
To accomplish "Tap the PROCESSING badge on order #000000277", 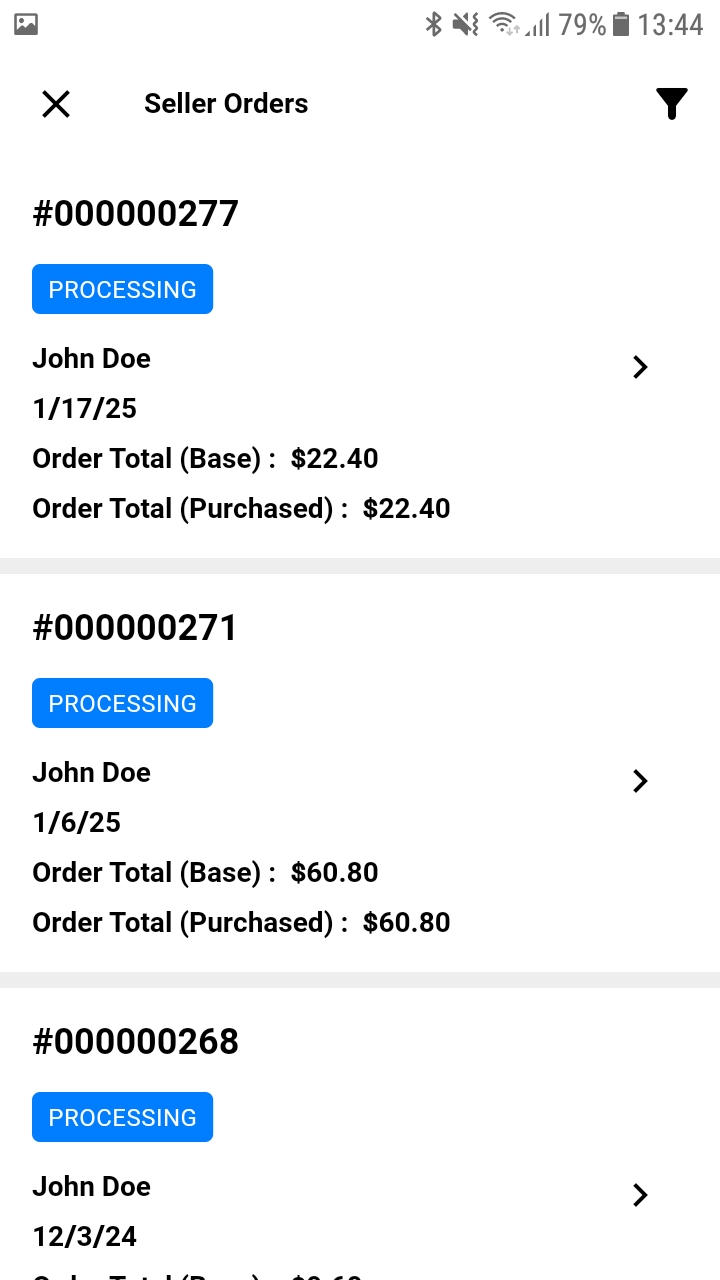I will [x=122, y=289].
